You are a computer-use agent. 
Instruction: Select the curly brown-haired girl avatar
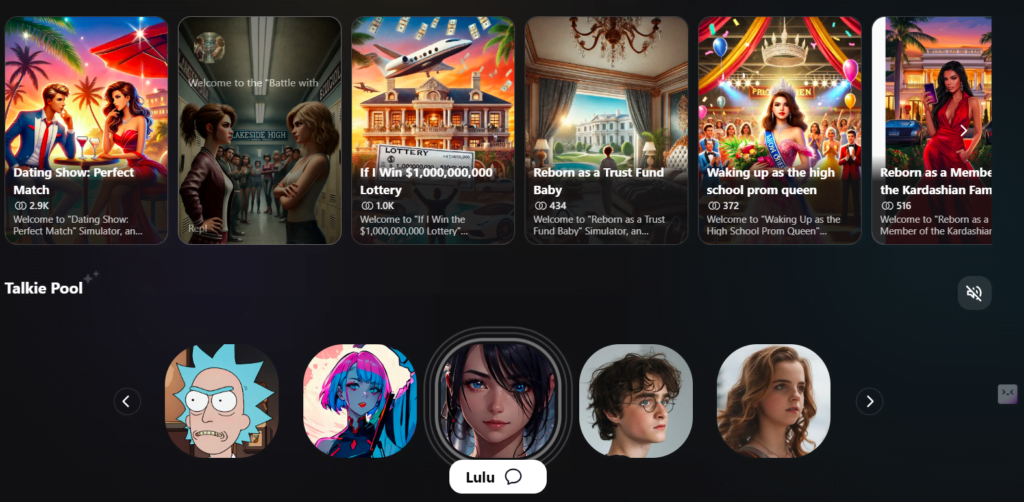point(773,401)
